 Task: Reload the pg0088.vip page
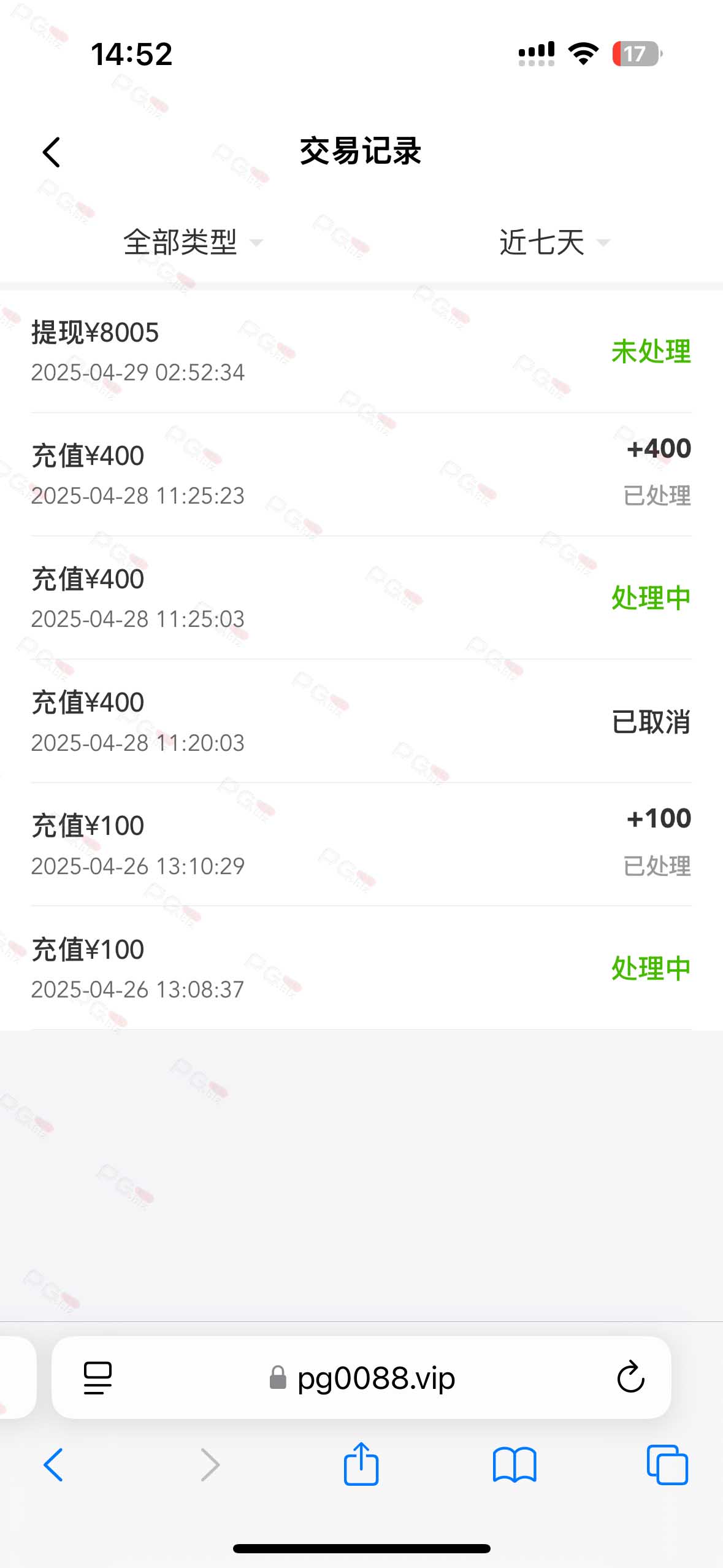(x=630, y=1377)
